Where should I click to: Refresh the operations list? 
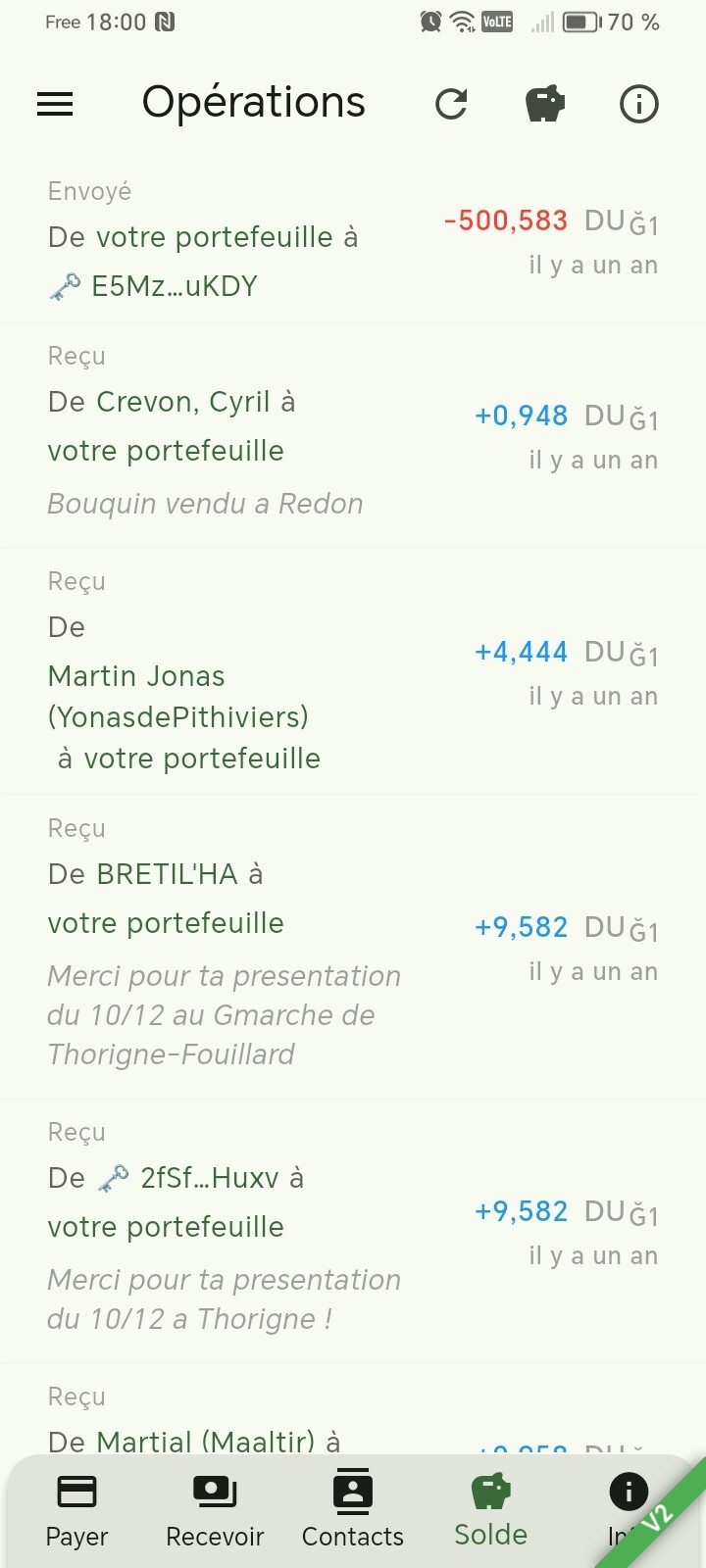tap(451, 104)
